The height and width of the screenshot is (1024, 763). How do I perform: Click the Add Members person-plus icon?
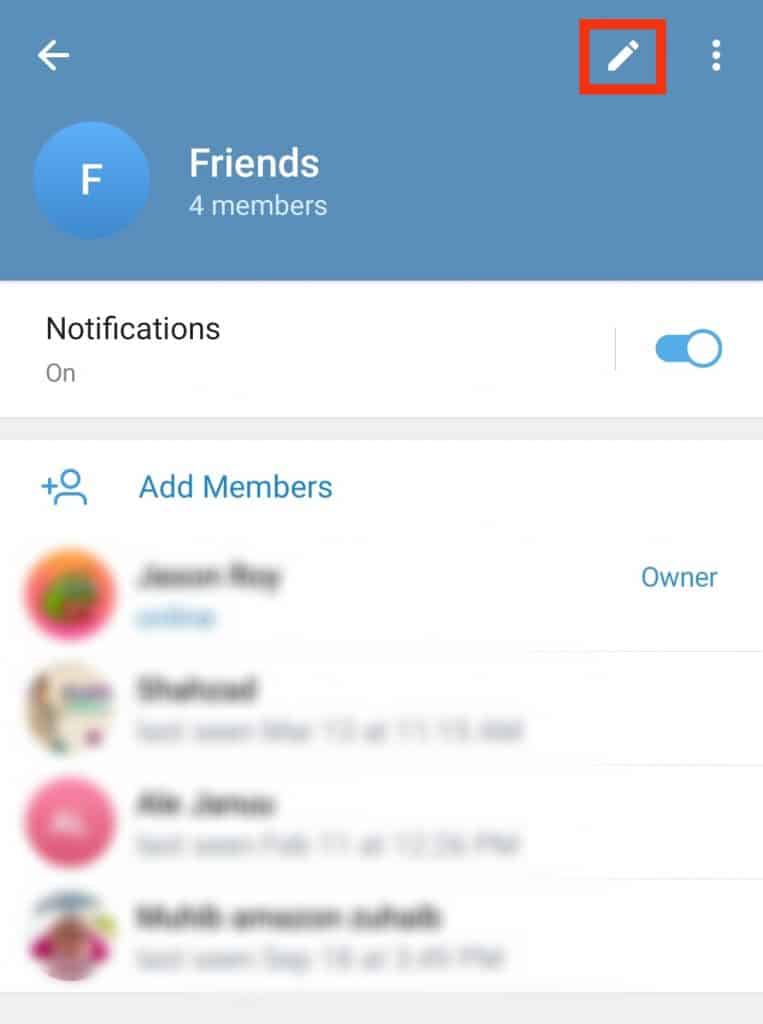point(65,488)
